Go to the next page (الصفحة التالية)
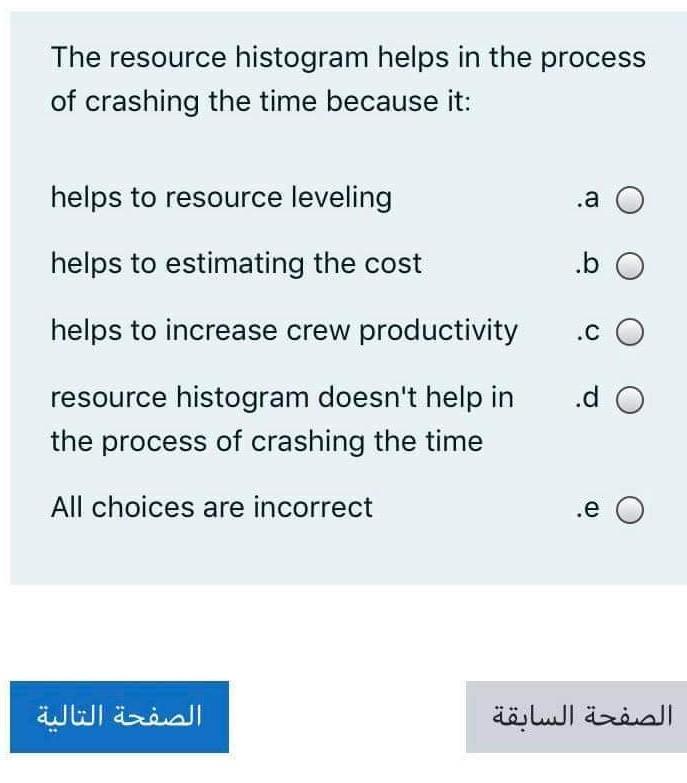 click(119, 717)
